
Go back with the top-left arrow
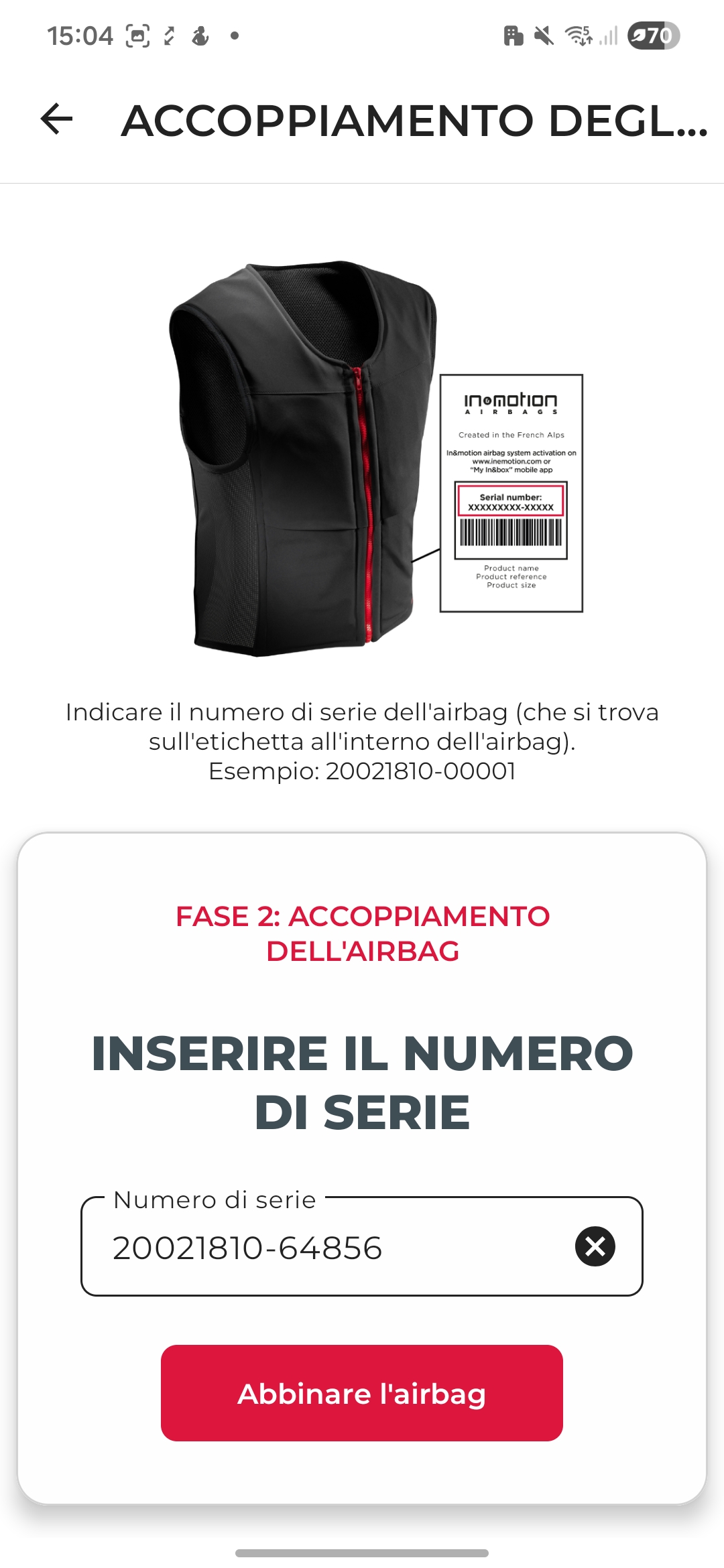pos(57,120)
